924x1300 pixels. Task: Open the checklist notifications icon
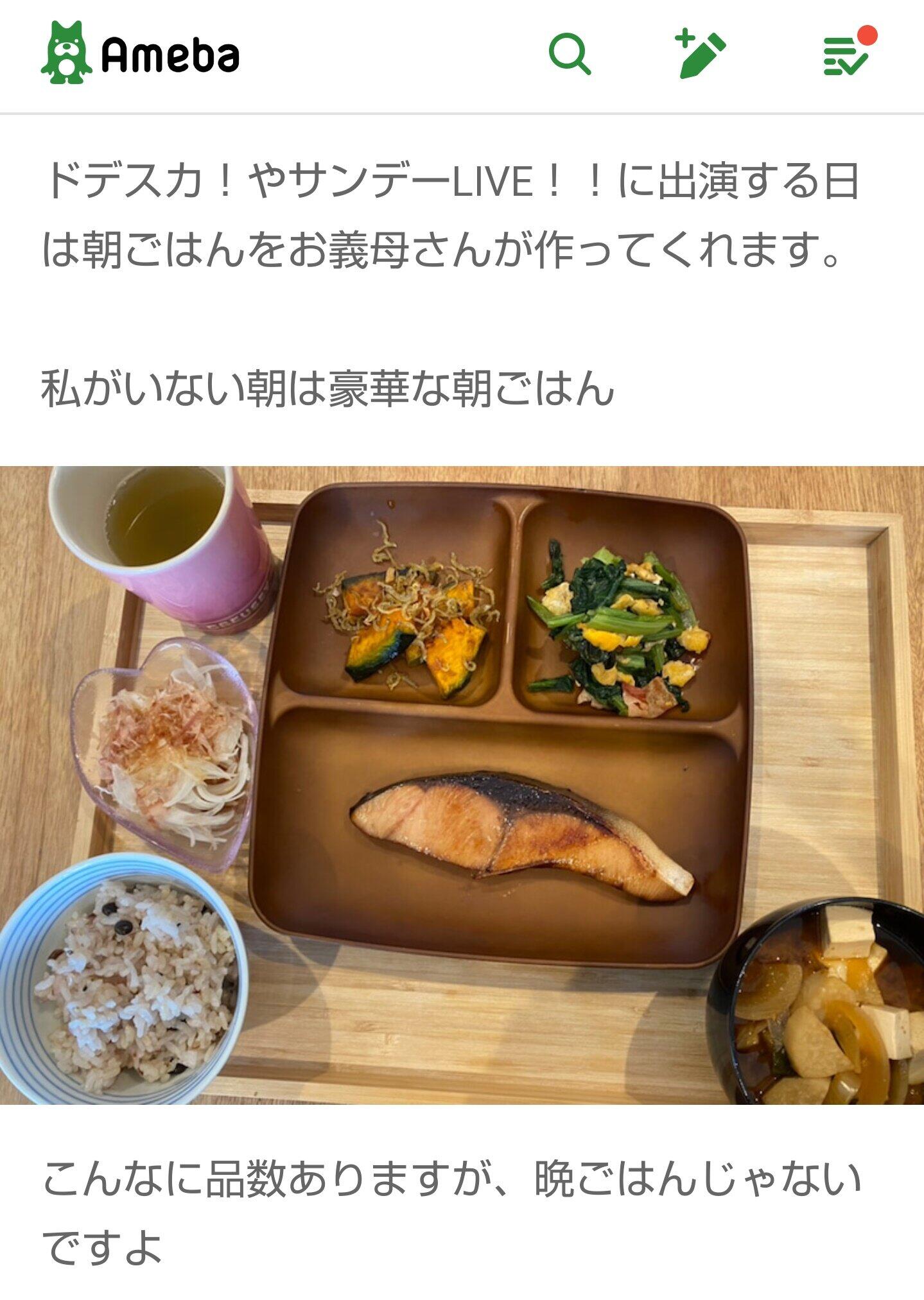[848, 55]
